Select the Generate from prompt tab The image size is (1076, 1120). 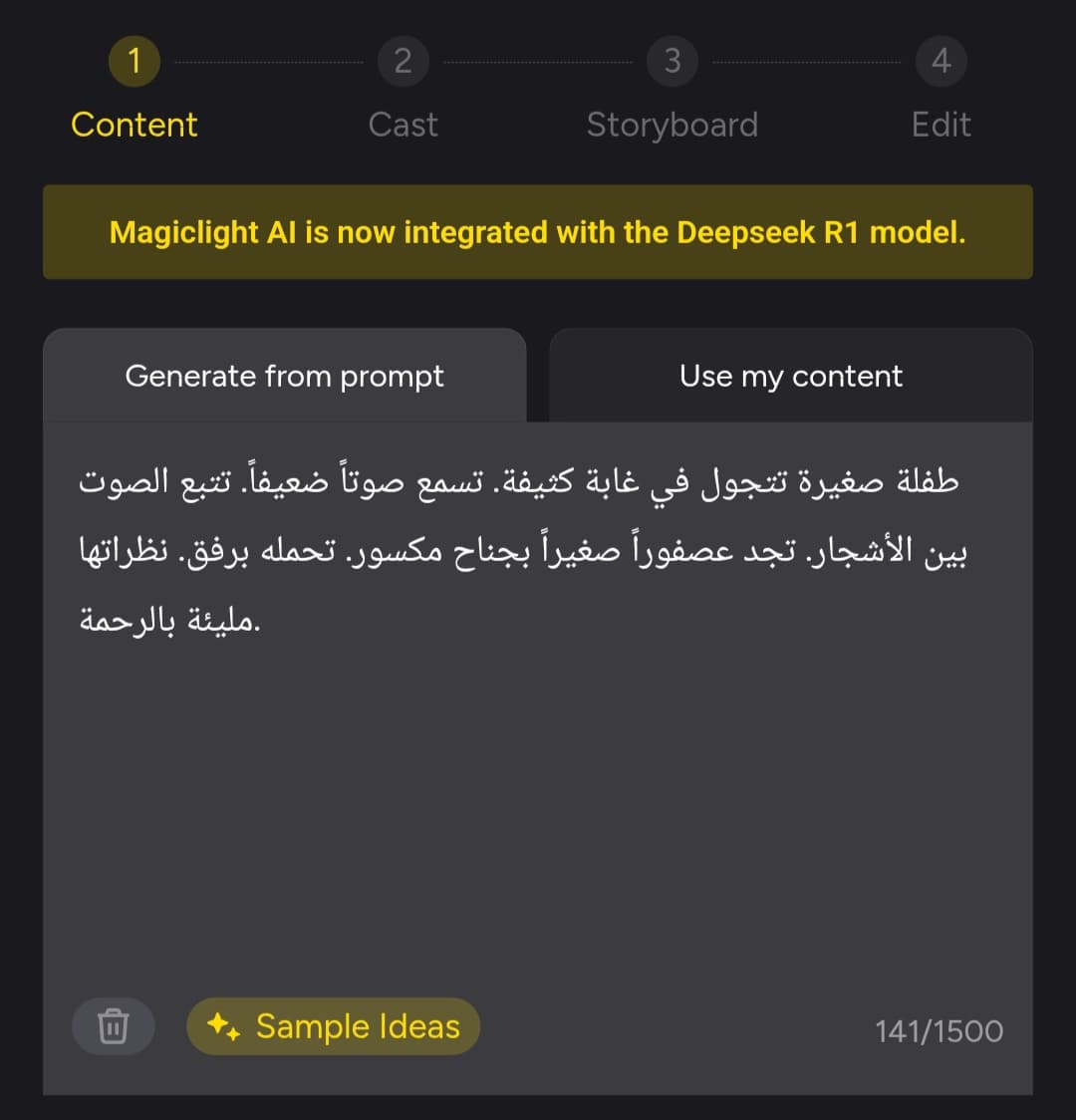pos(284,376)
